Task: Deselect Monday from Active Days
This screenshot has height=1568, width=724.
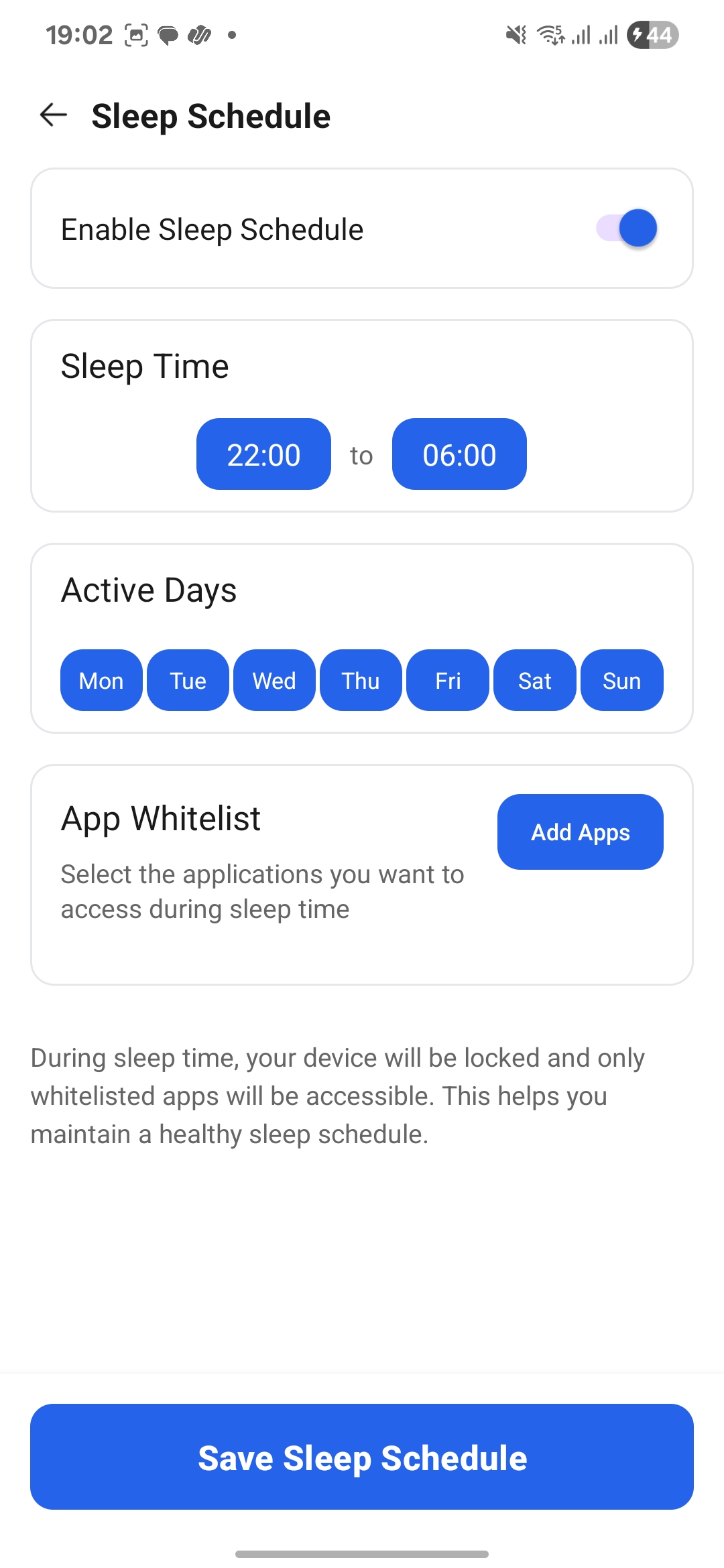Action: tap(101, 680)
